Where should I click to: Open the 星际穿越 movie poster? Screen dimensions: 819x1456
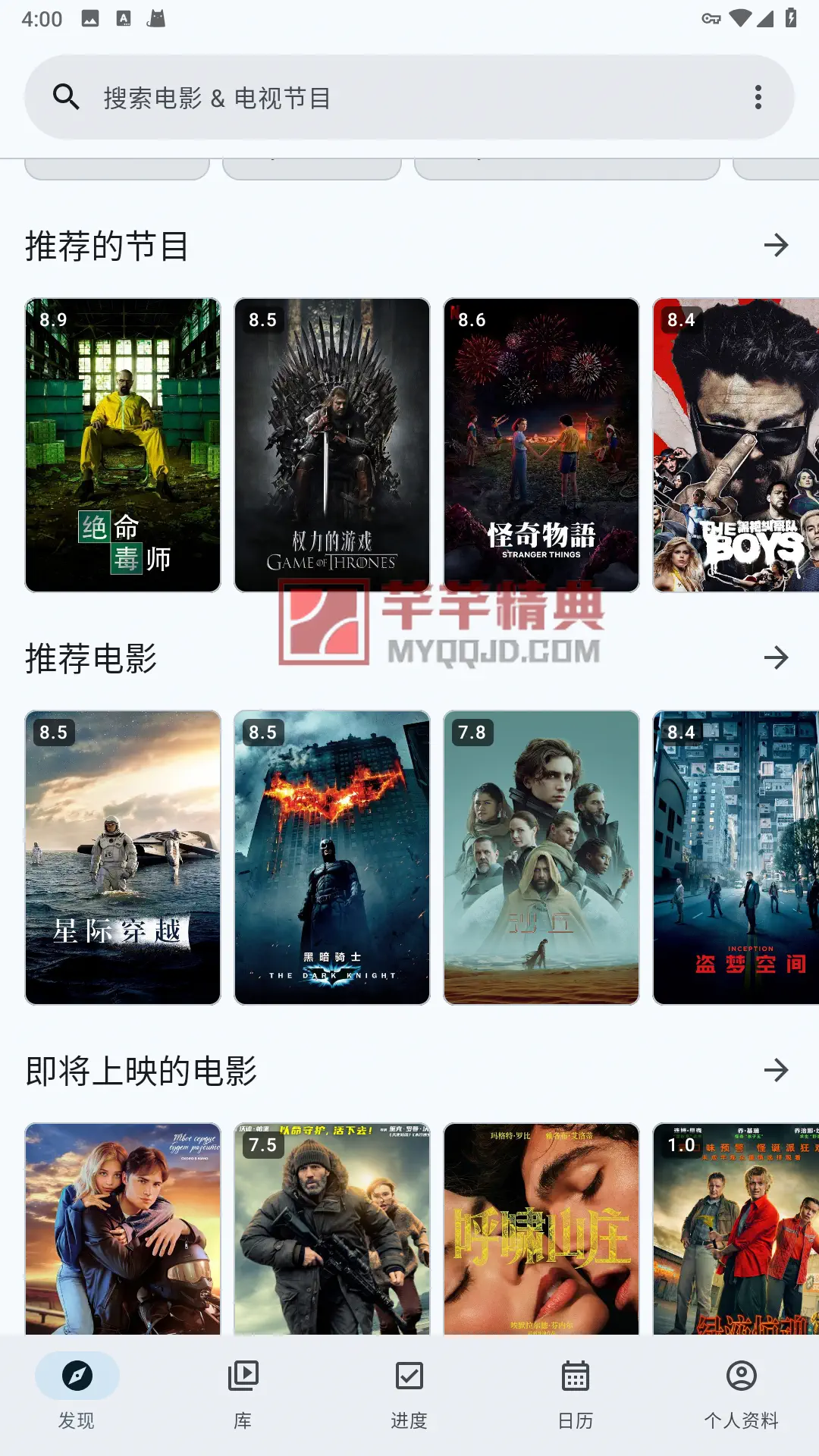pyautogui.click(x=123, y=858)
